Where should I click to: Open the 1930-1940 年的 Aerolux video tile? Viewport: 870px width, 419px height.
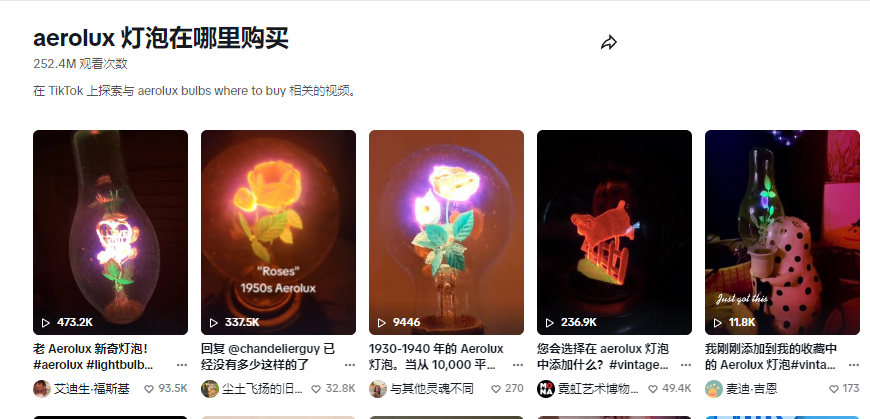point(446,232)
